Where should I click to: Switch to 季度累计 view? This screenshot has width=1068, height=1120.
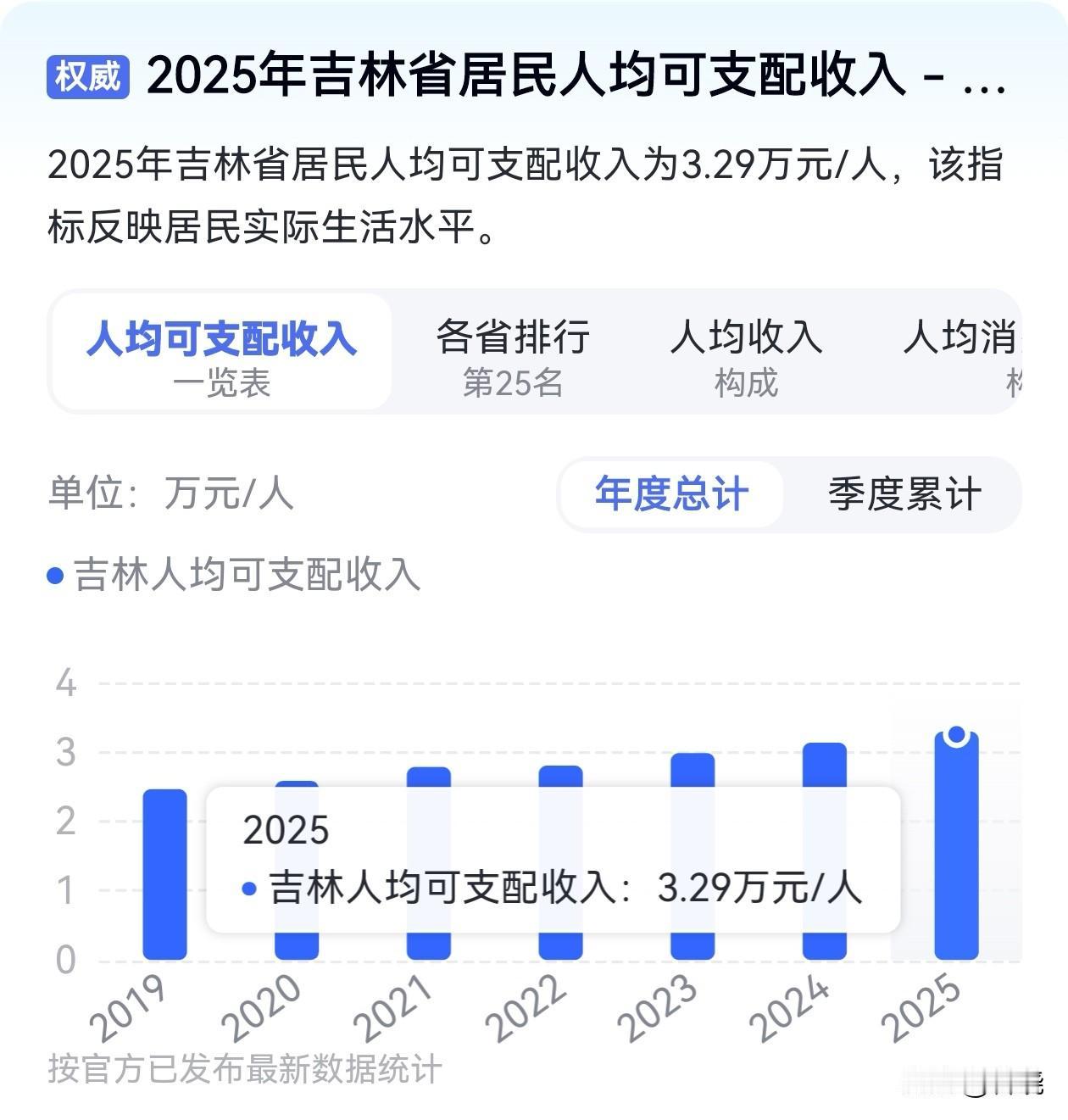pos(904,494)
